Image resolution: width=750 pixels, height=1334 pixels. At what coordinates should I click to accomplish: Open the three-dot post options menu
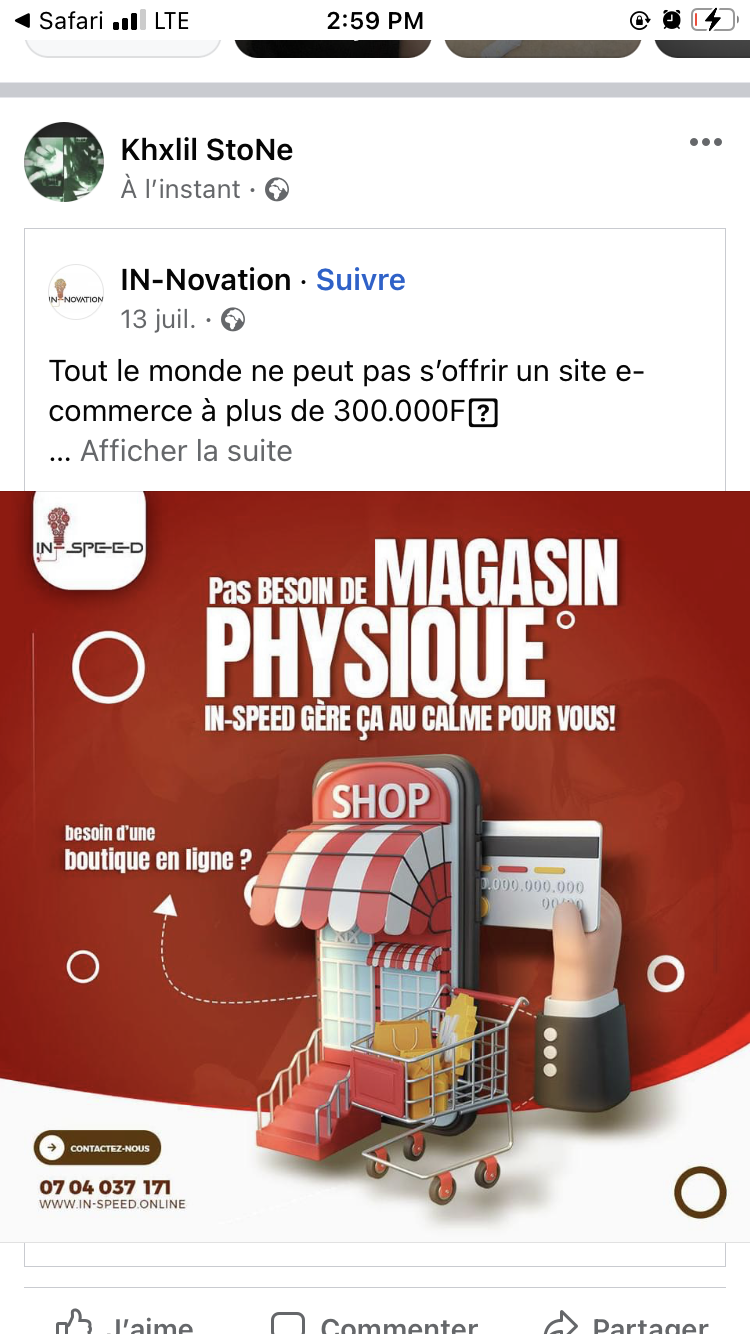(x=705, y=142)
